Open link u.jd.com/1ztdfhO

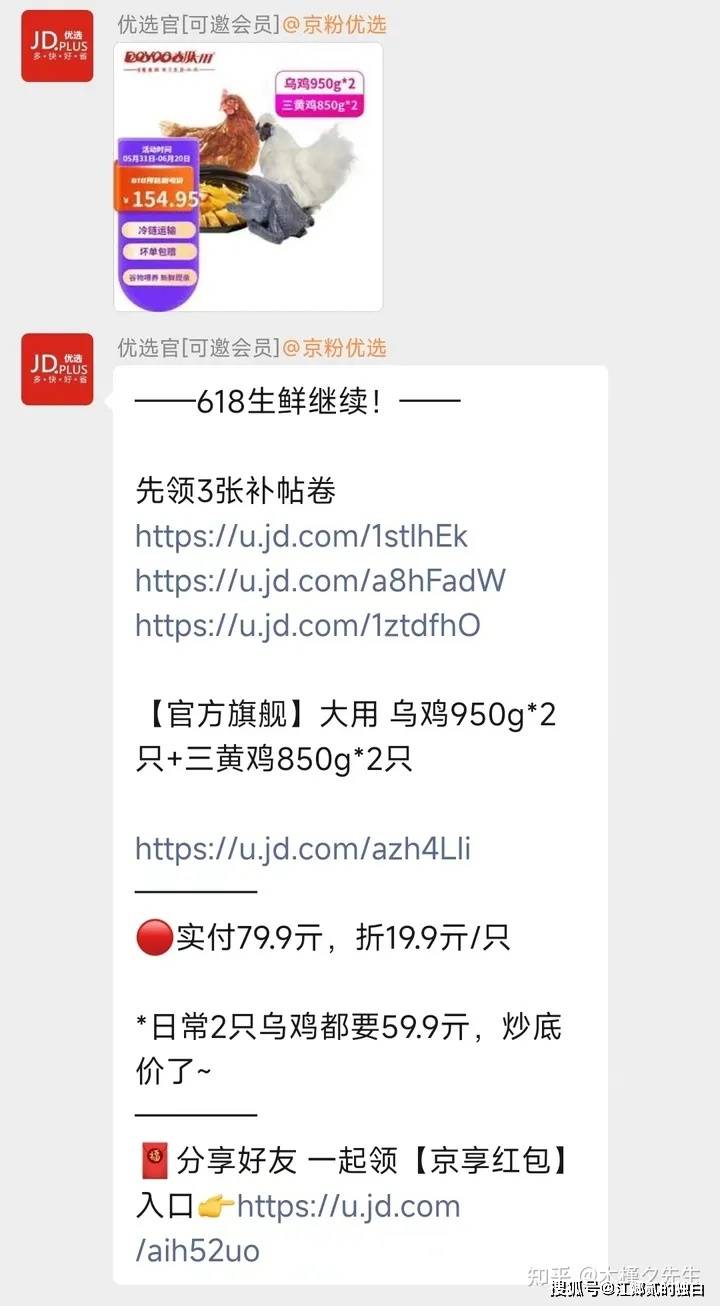pos(308,625)
